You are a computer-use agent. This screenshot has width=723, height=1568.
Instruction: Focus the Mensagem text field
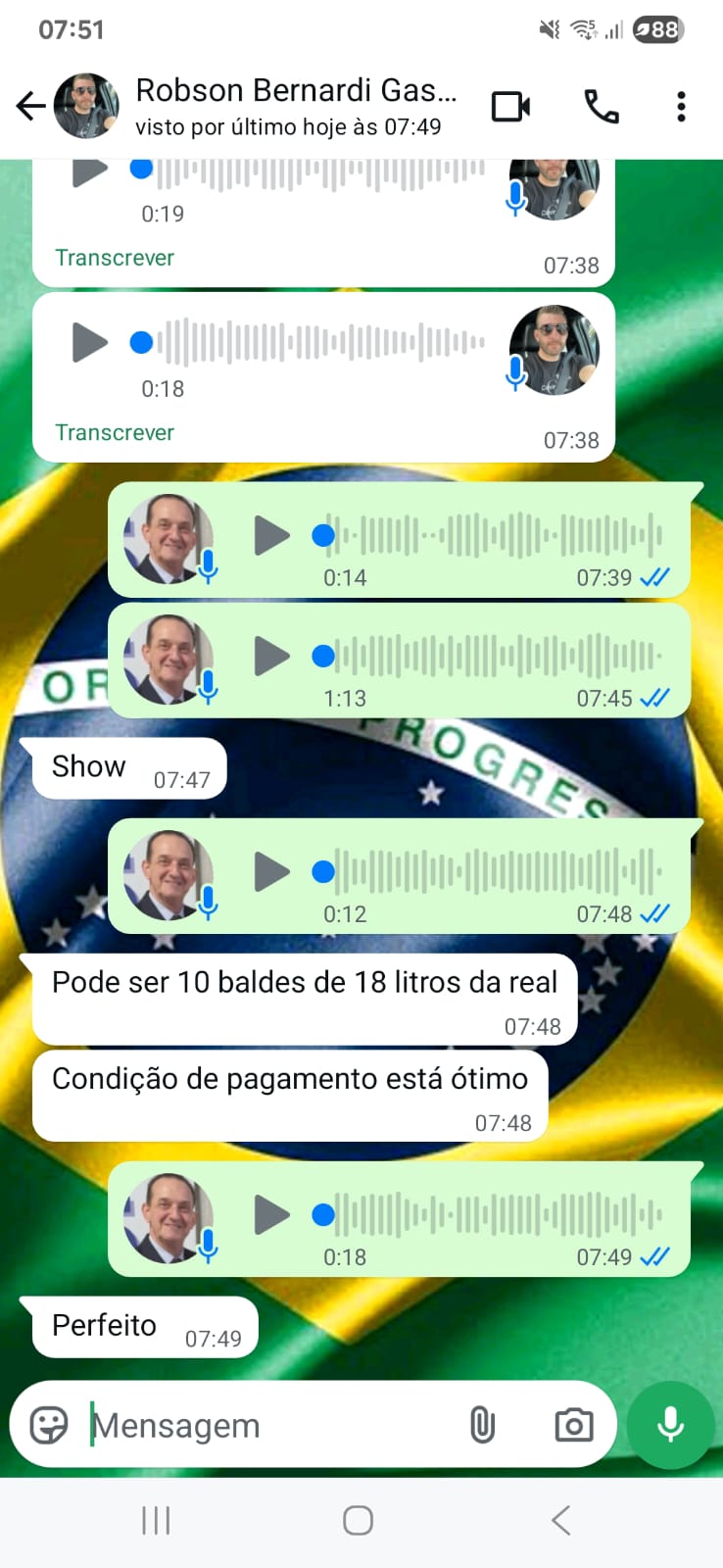[265, 1425]
